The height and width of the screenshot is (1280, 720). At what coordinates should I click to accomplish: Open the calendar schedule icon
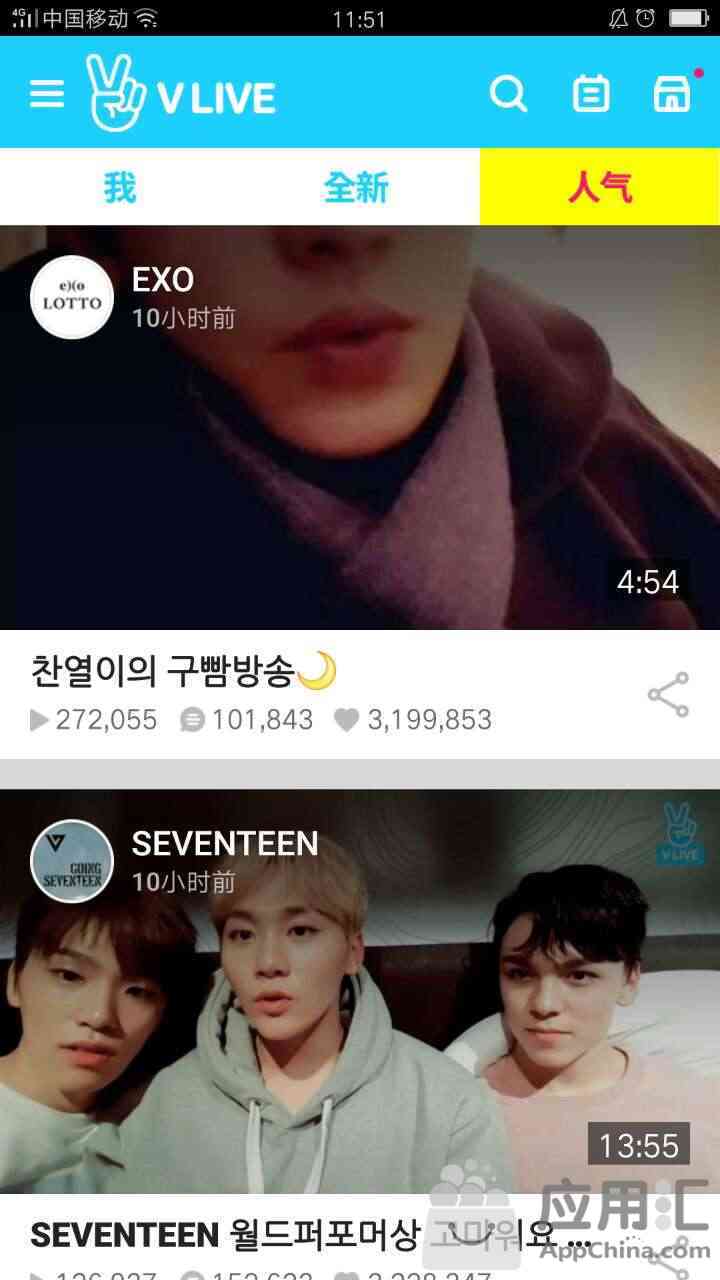pyautogui.click(x=590, y=94)
